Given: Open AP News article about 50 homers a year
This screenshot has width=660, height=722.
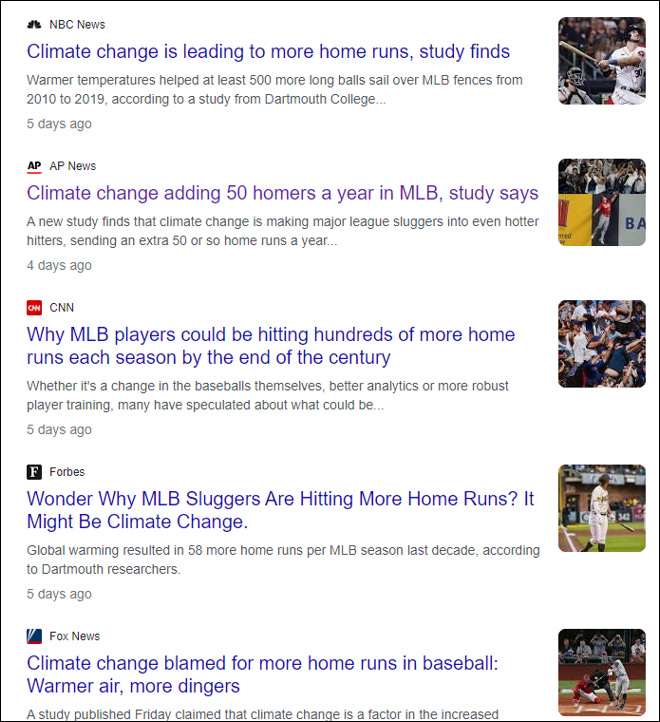Looking at the screenshot, I should click(282, 194).
